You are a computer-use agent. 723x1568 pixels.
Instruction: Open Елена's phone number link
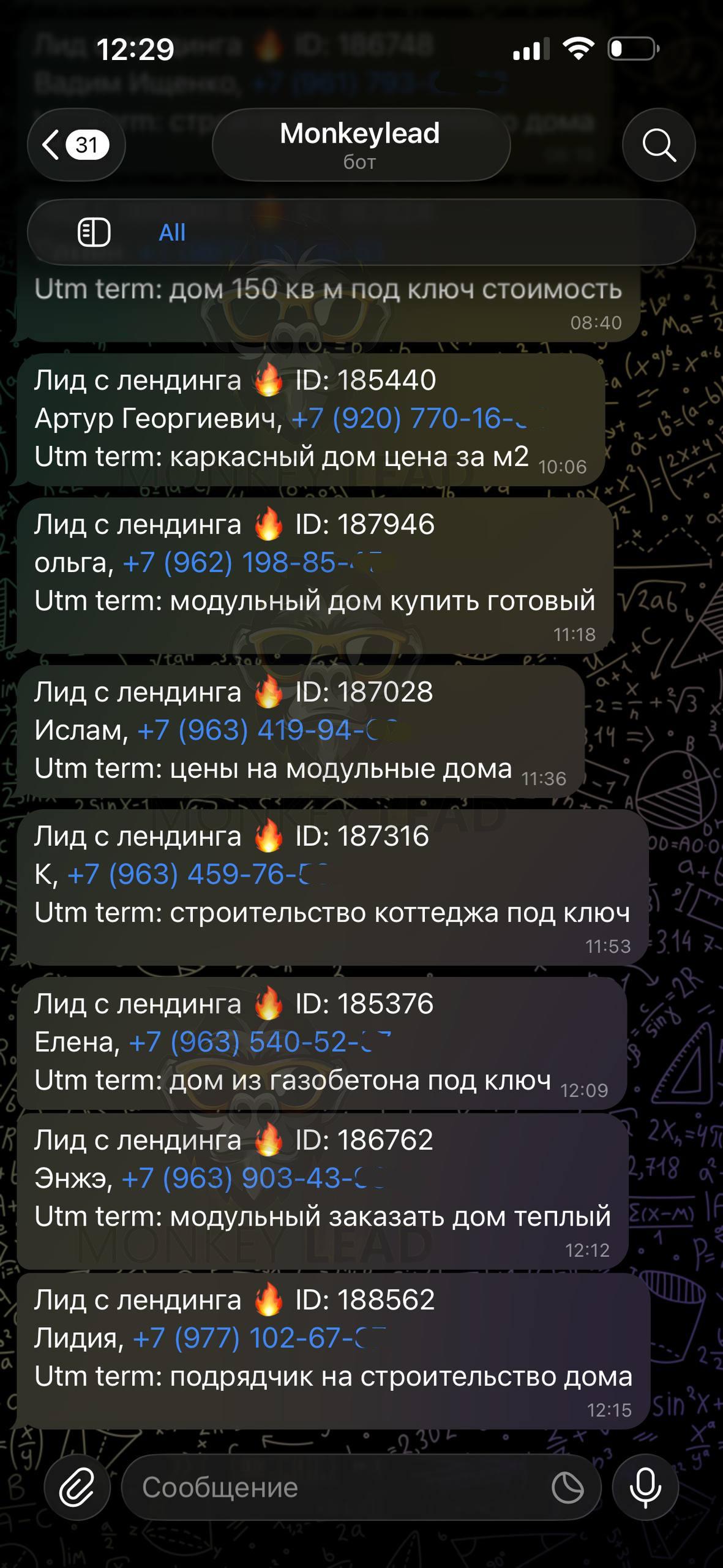[x=258, y=1042]
